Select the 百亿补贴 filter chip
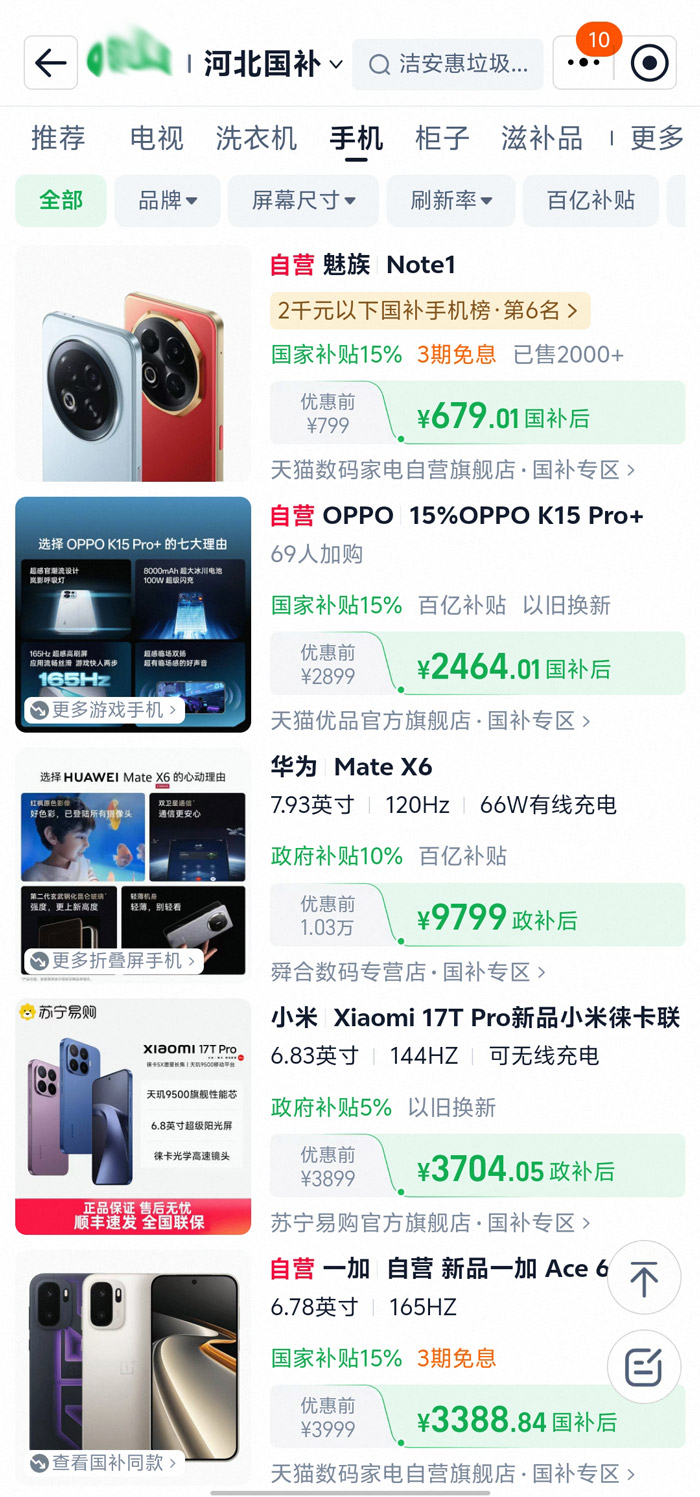The image size is (700, 1497). [591, 200]
